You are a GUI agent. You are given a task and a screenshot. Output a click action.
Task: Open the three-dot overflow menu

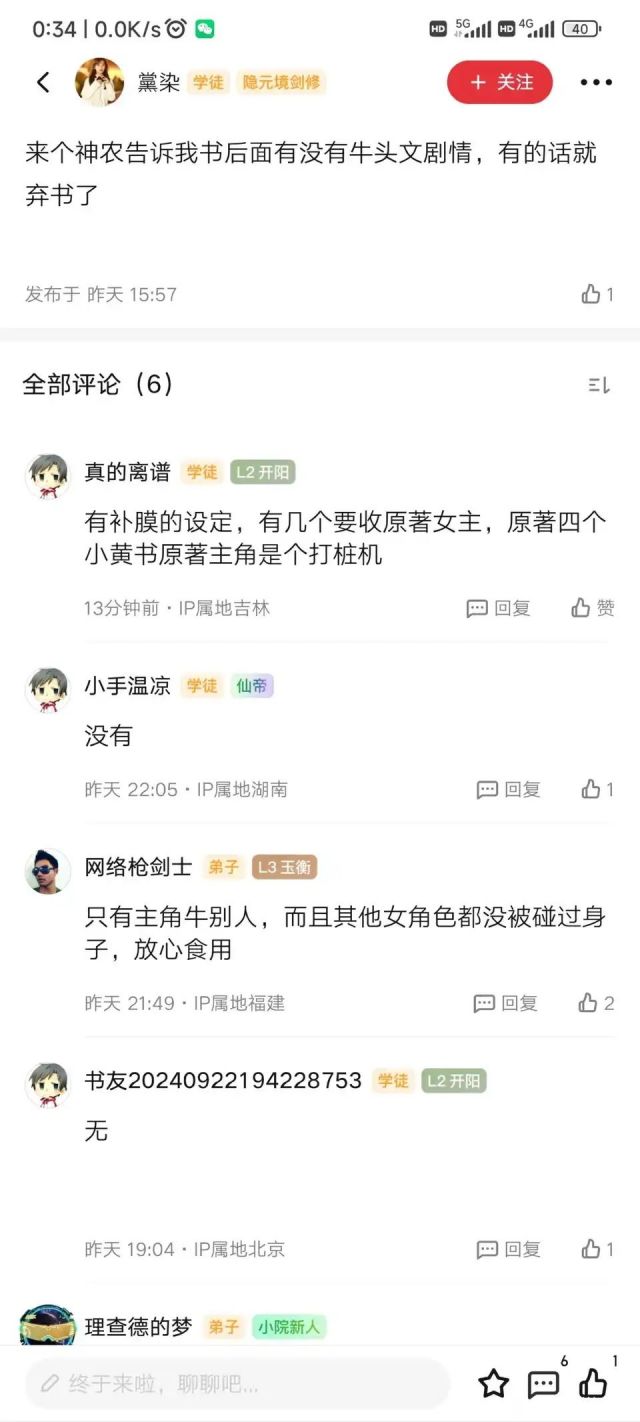tap(596, 82)
